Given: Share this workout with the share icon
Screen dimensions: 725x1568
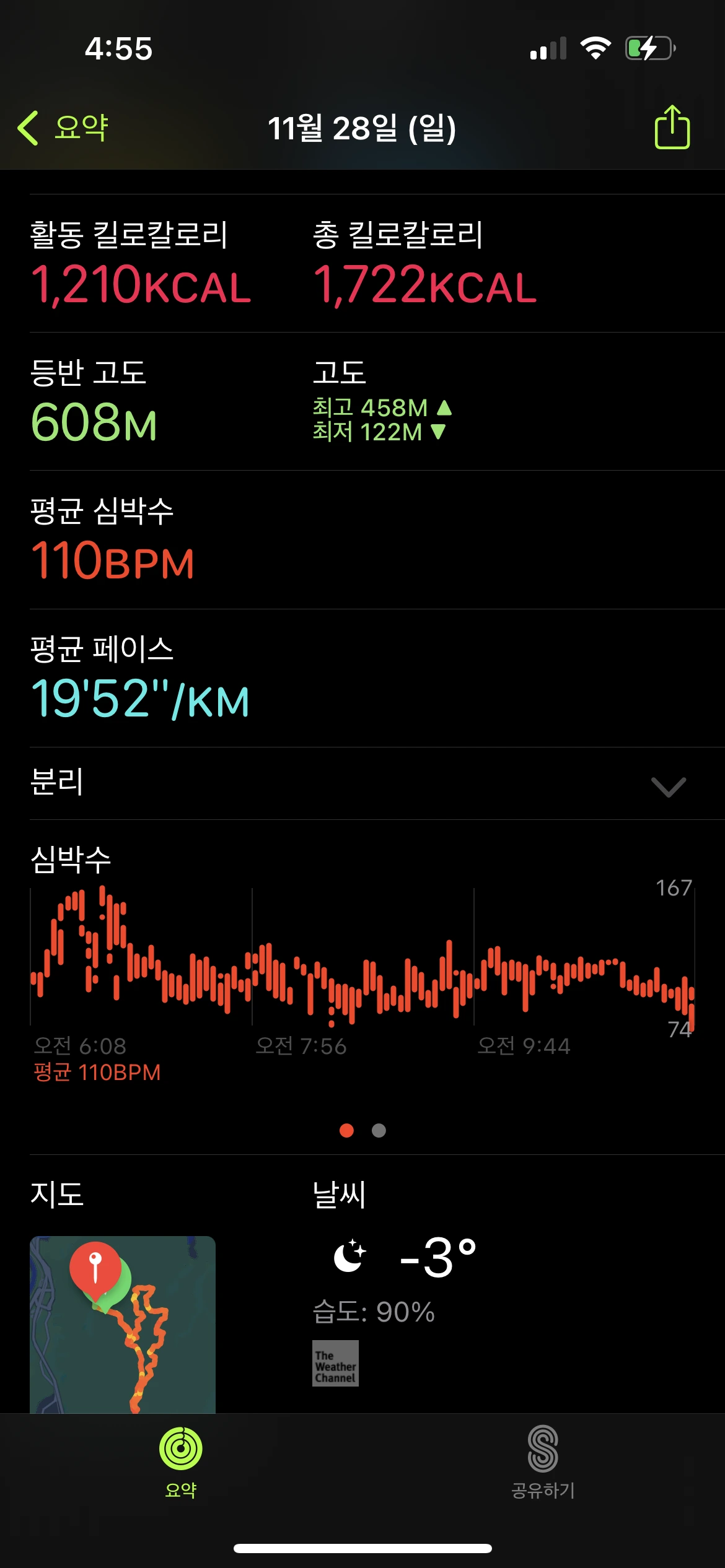Looking at the screenshot, I should [x=672, y=128].
